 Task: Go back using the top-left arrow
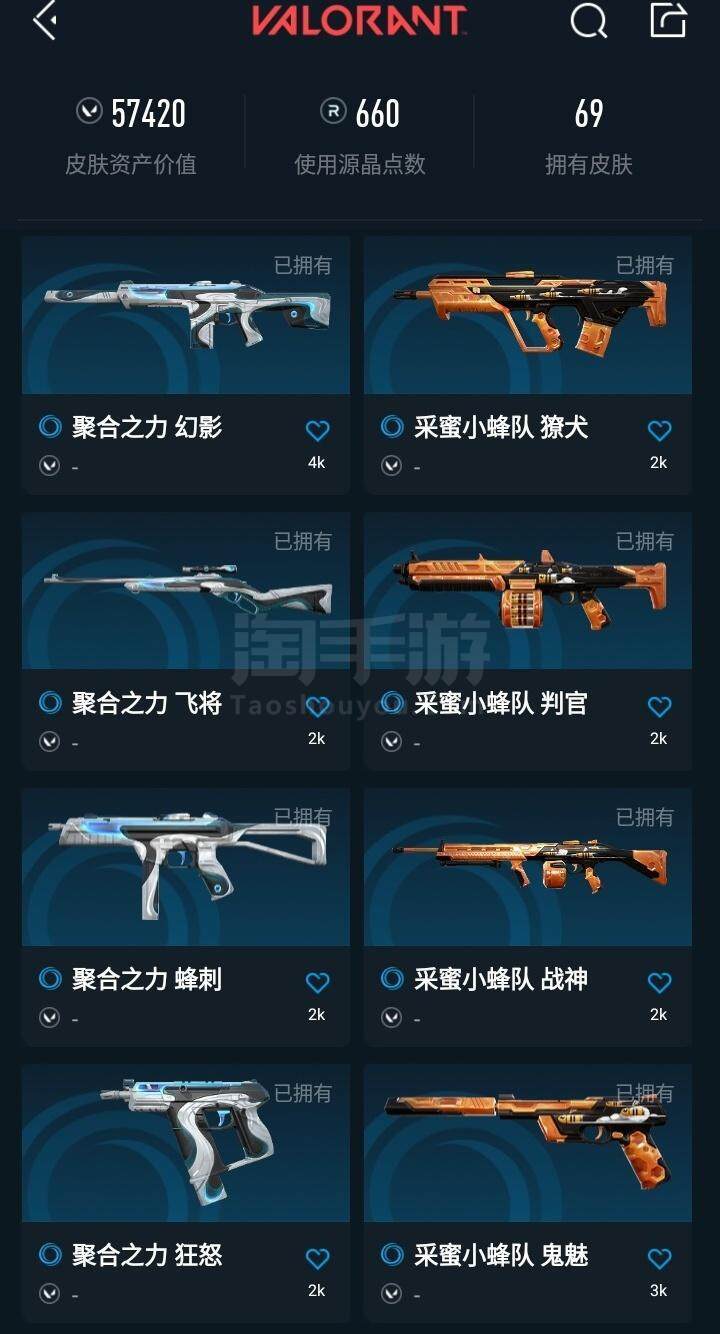(x=44, y=21)
